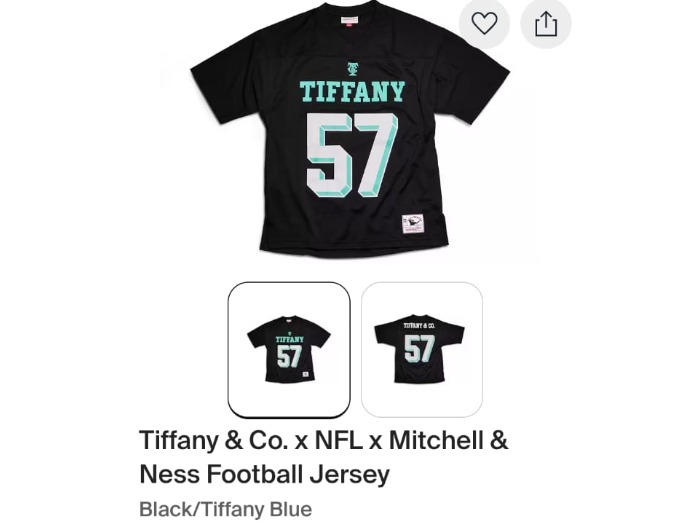Show the back view jersey thumbnail
This screenshot has width=689, height=523.
pos(421,349)
